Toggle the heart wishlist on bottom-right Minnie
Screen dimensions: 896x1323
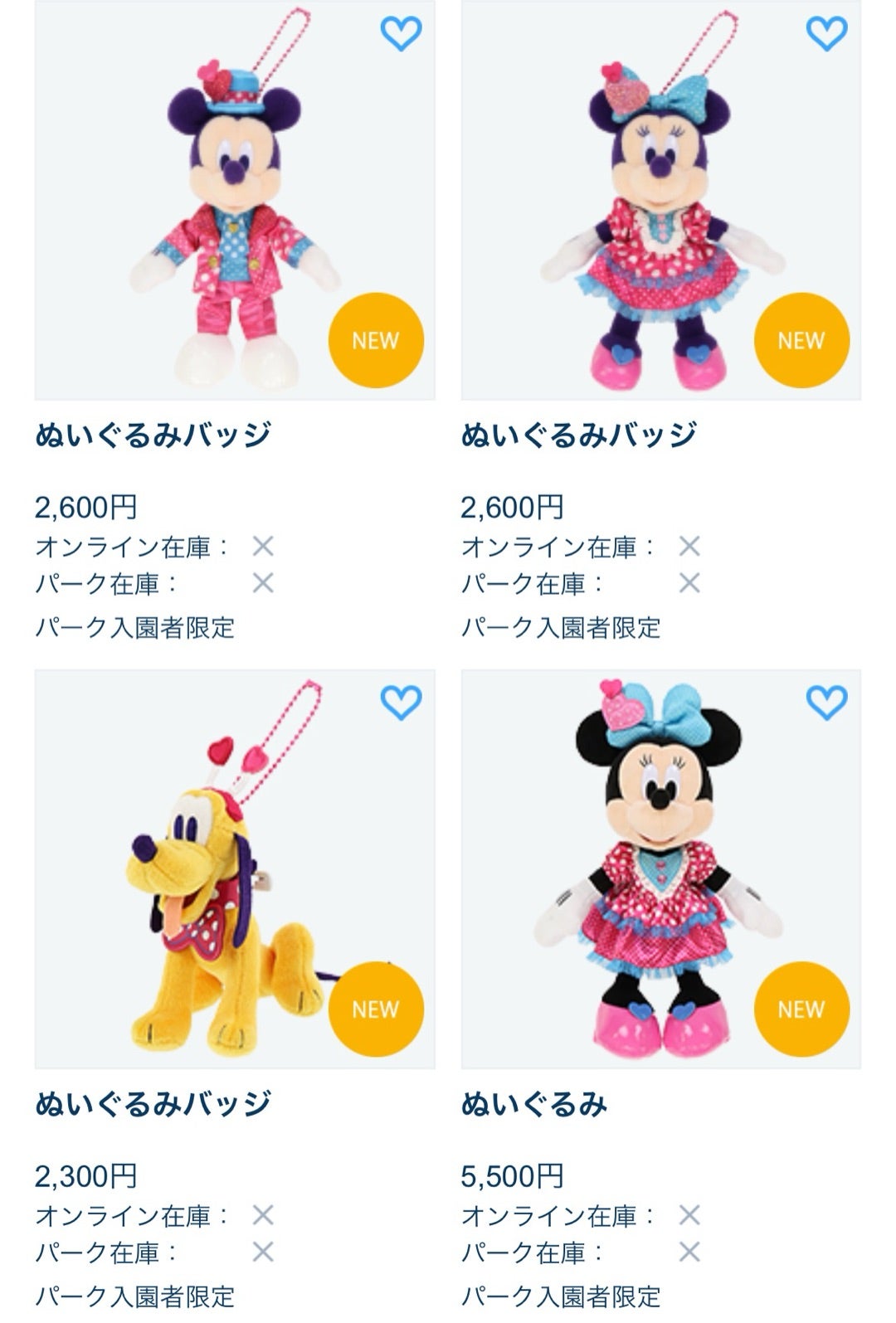(828, 702)
